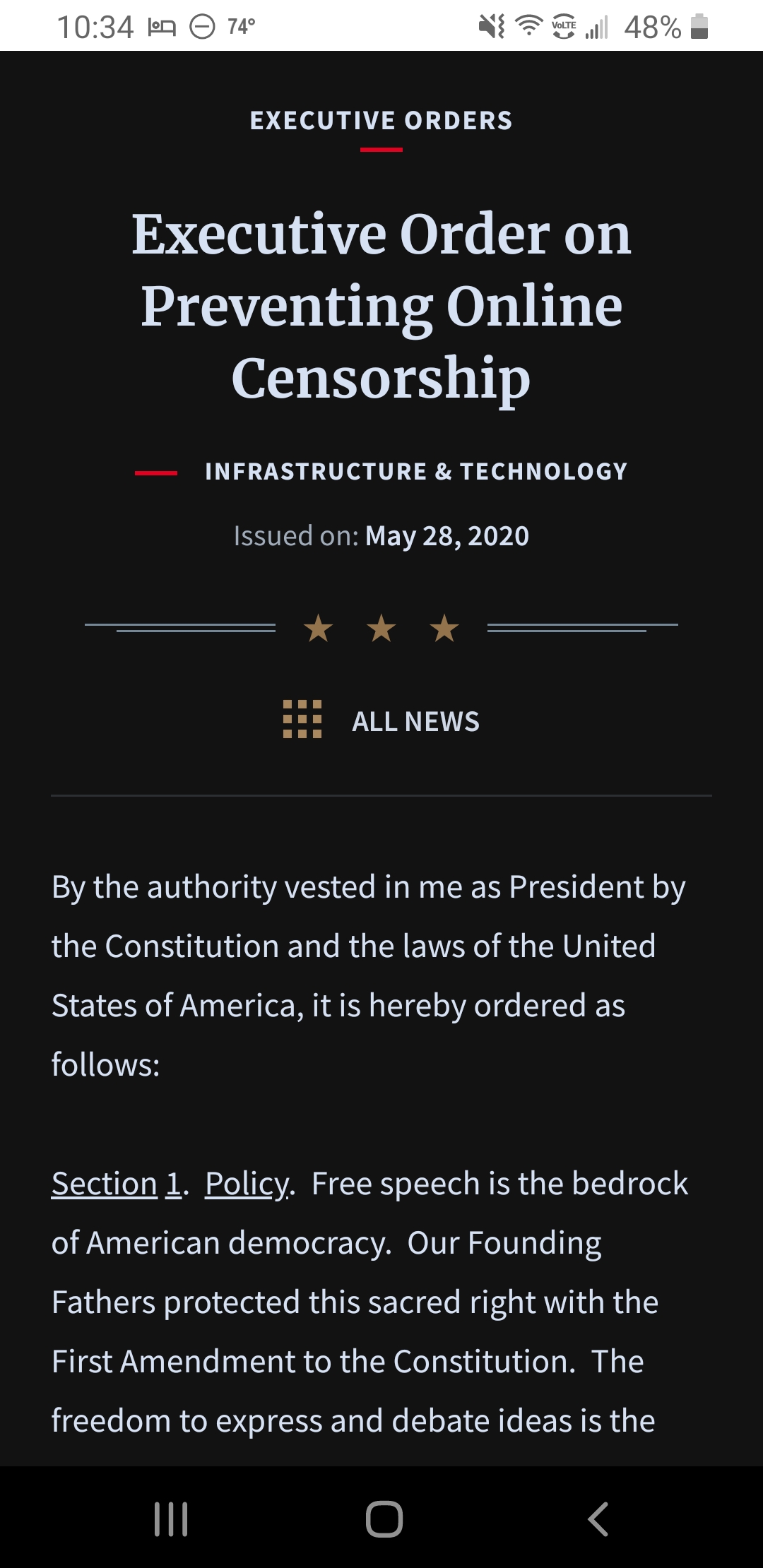Open the Executive Orders category link
The width and height of the screenshot is (763, 1568).
point(381,121)
